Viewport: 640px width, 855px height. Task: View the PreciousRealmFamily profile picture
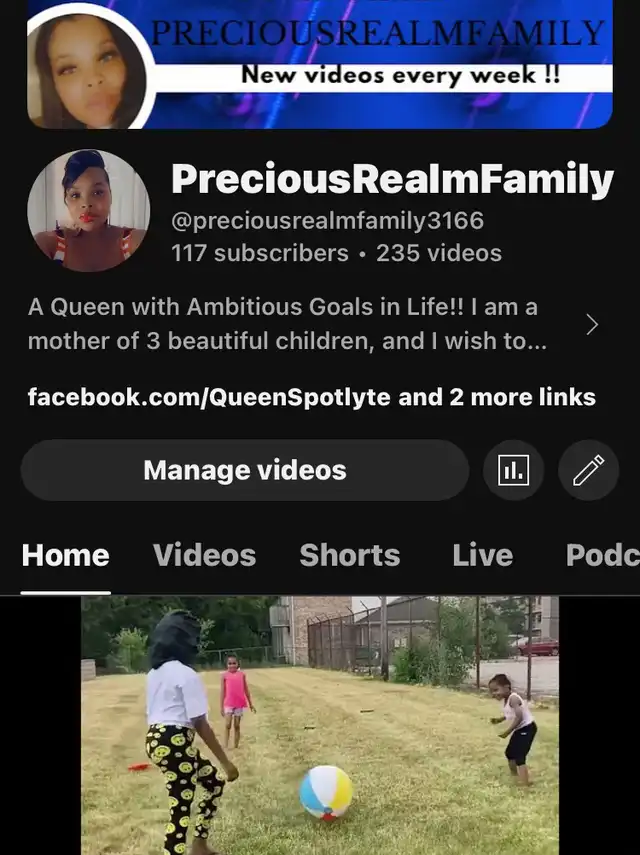click(x=89, y=211)
